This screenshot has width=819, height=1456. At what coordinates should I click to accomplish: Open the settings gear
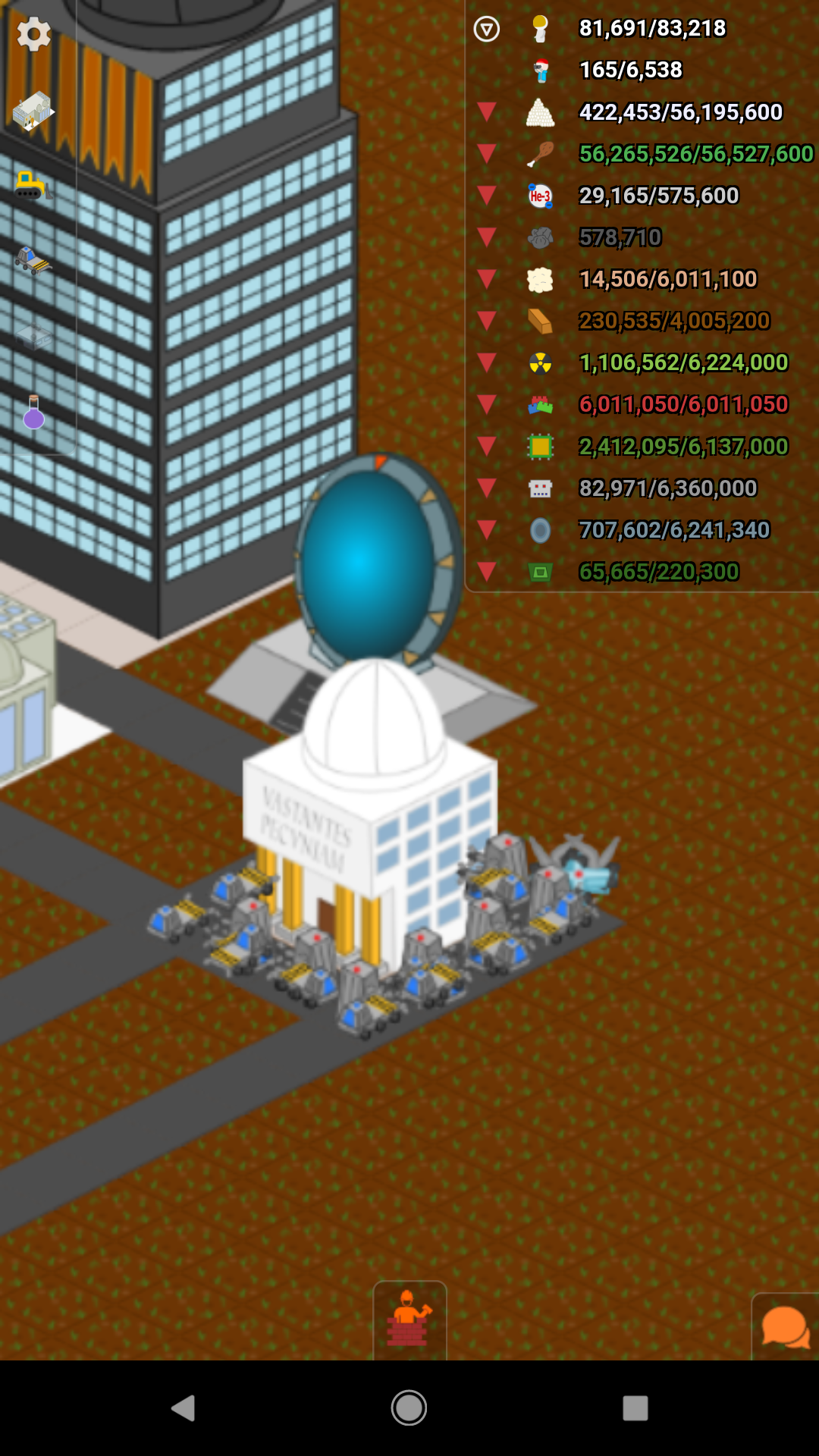click(x=33, y=34)
